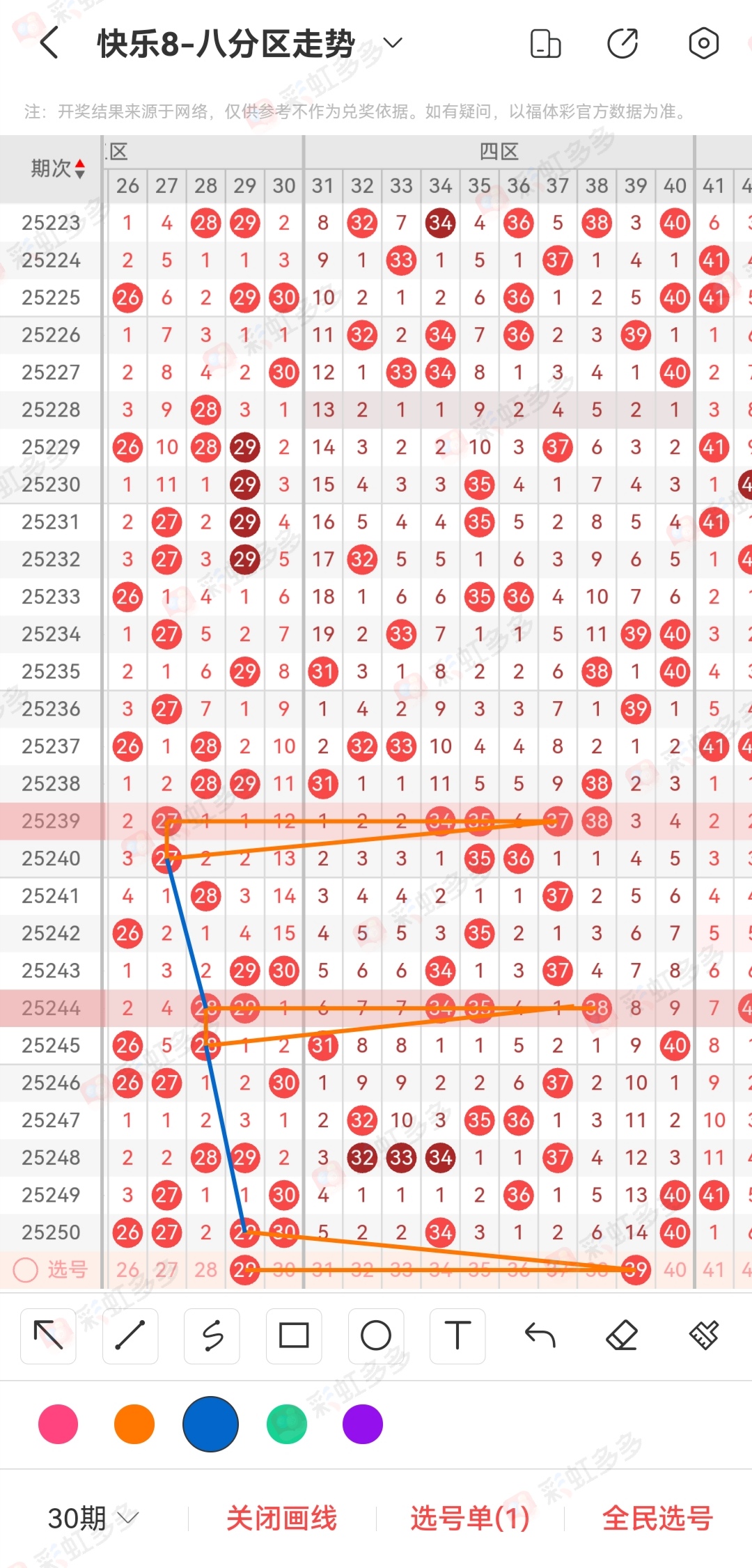Choose the text T tool

(457, 1335)
